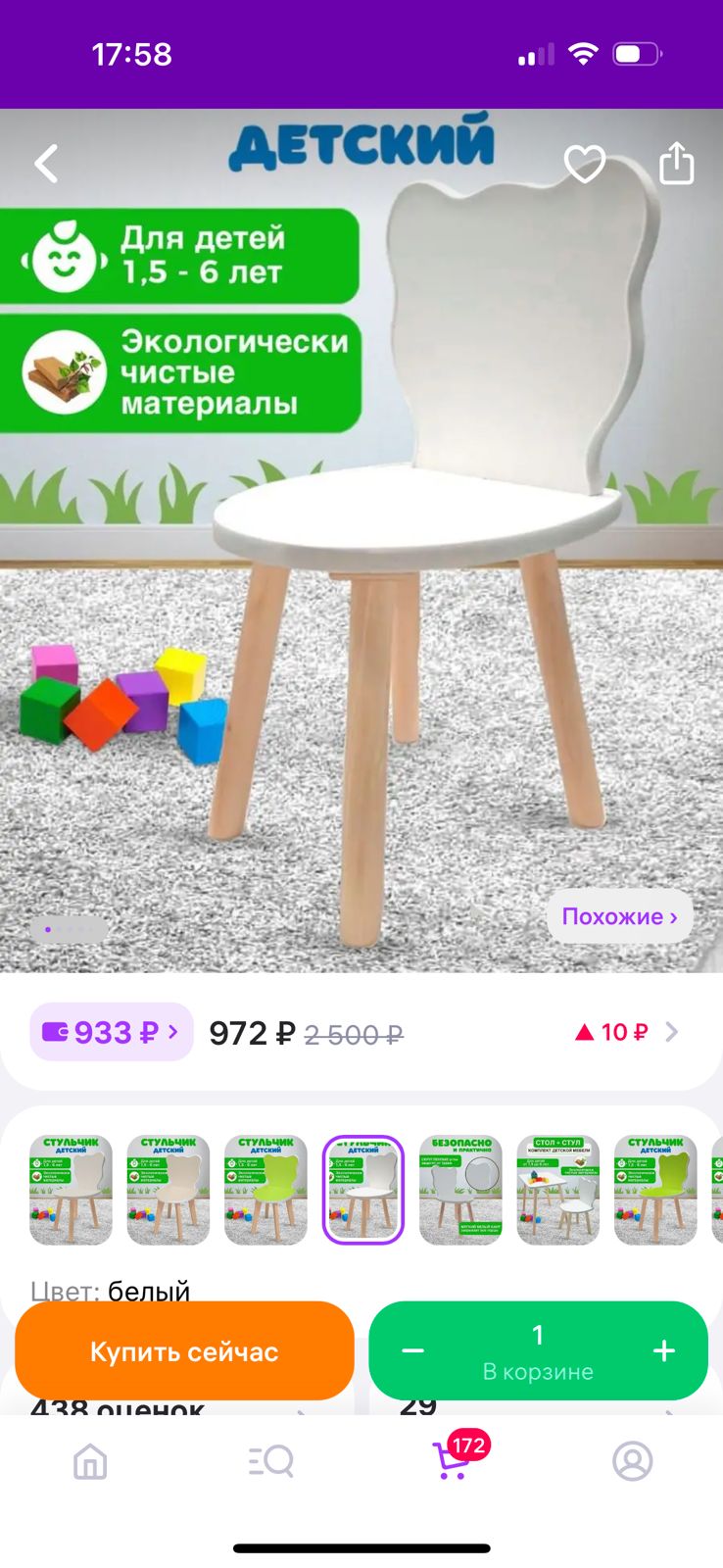Go to the home tab

90,1461
